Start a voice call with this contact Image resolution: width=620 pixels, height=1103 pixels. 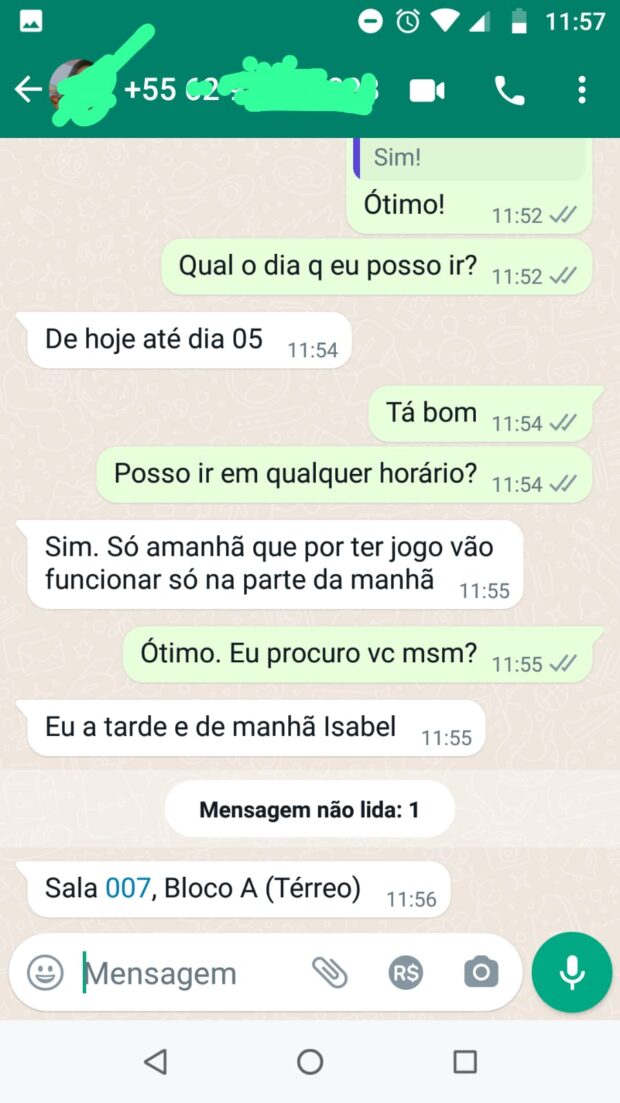click(x=509, y=91)
